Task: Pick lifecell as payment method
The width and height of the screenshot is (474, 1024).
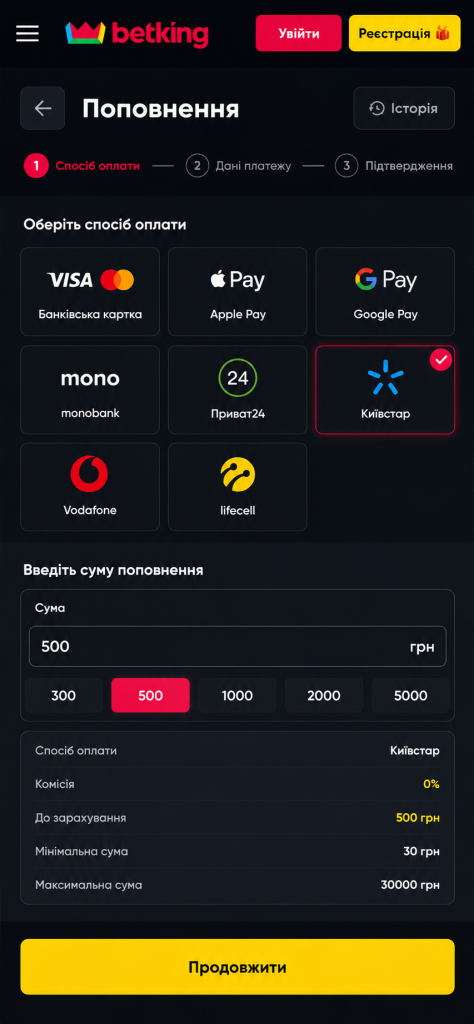Action: tap(238, 487)
